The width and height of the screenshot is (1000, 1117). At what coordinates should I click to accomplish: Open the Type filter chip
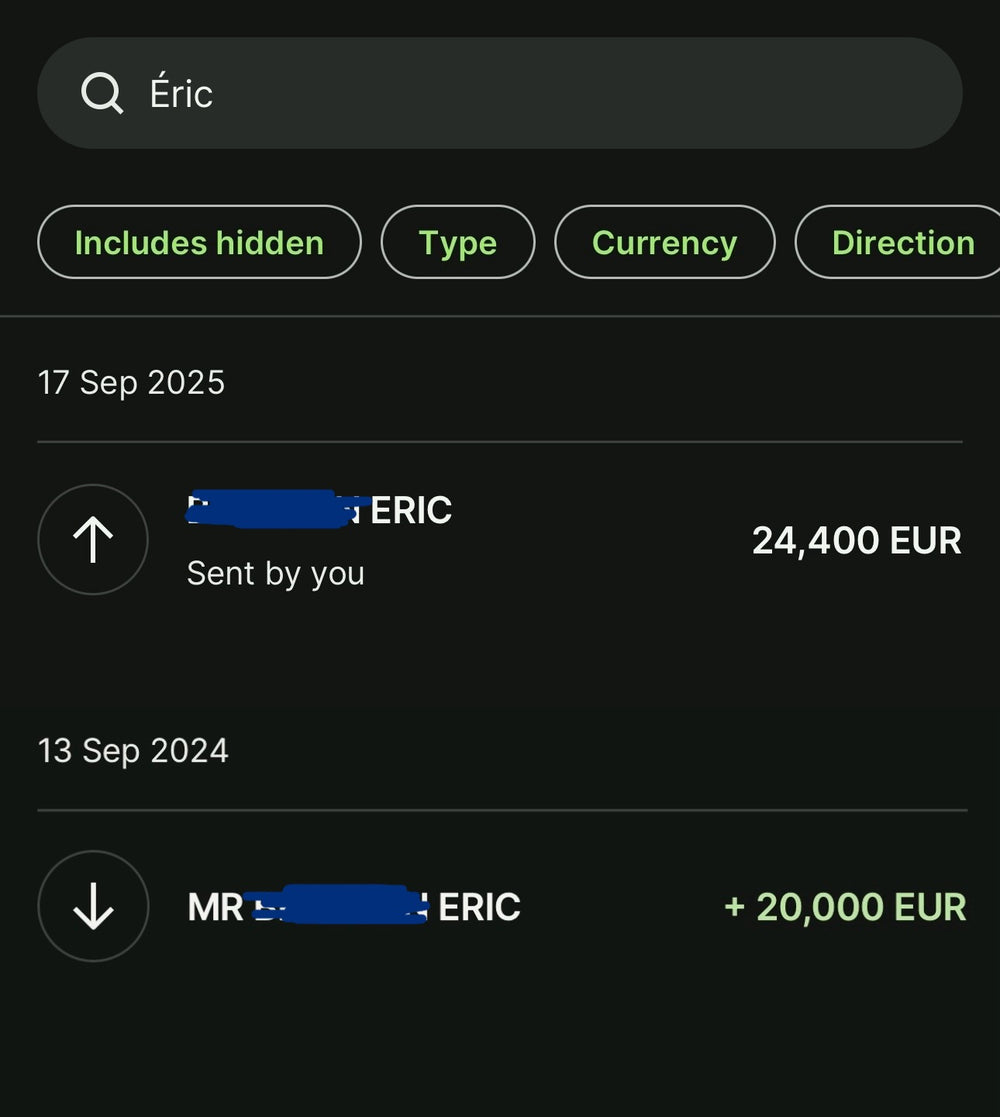point(458,243)
